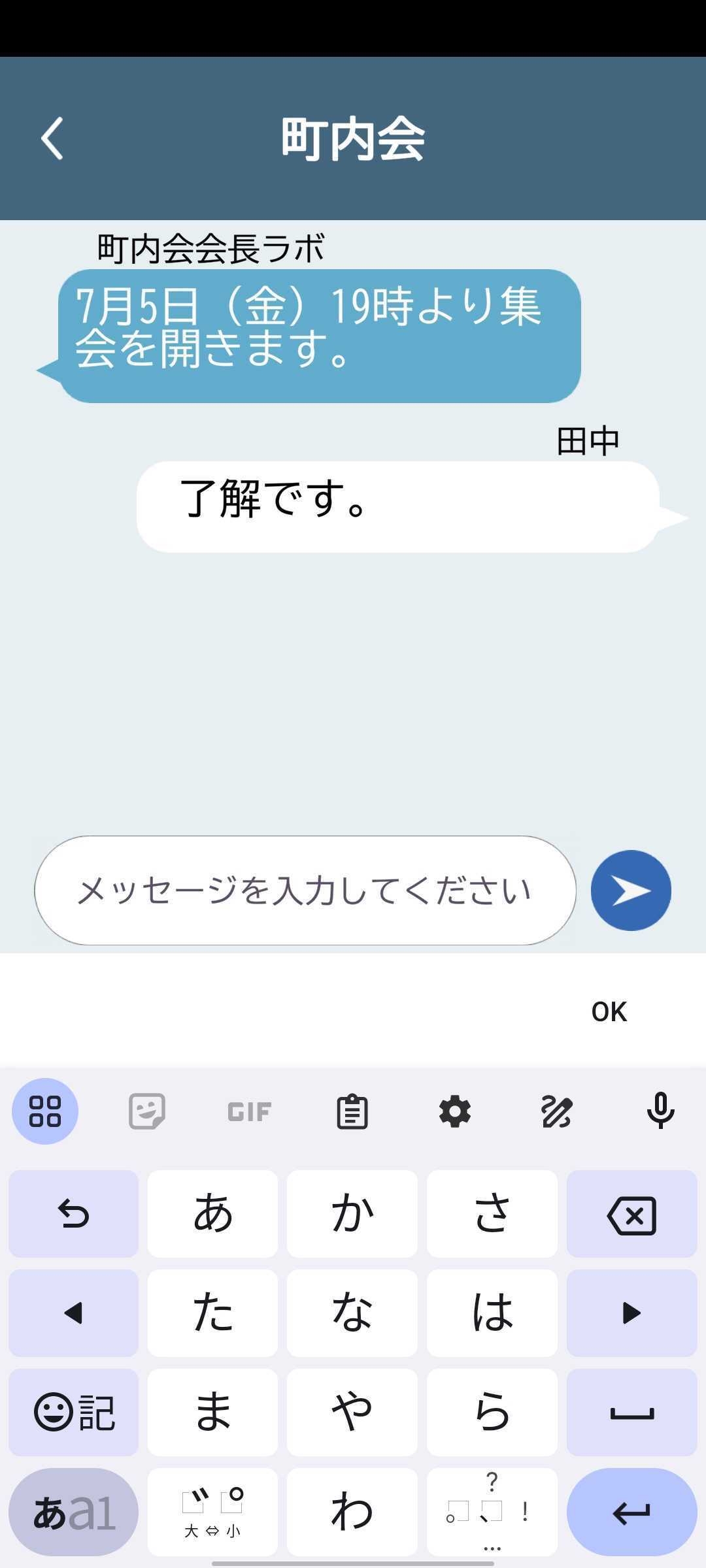The width and height of the screenshot is (706, 1568).
Task: Tap the keyboard undo key
Action: (x=74, y=1215)
